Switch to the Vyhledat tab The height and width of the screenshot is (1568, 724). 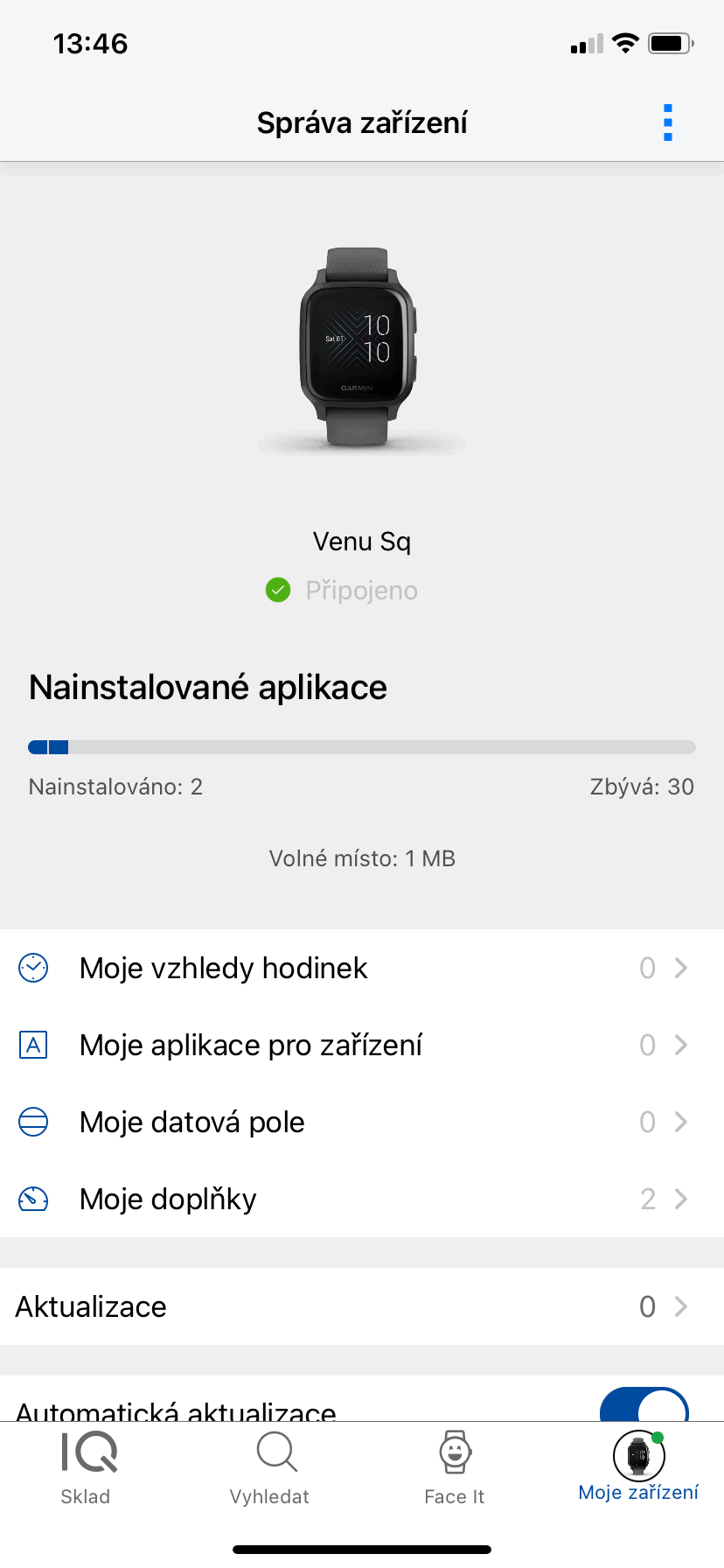[x=270, y=1468]
